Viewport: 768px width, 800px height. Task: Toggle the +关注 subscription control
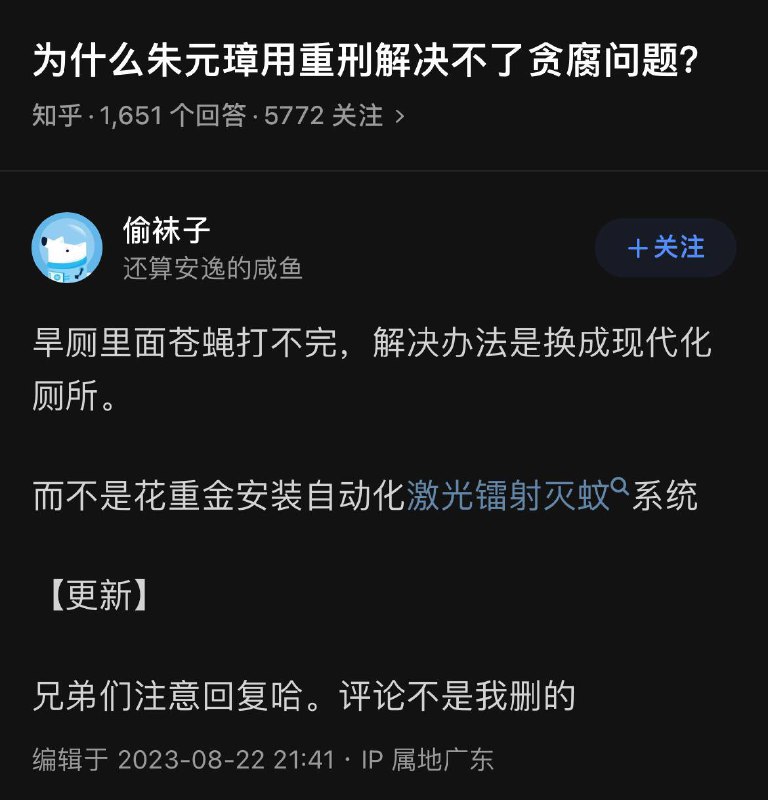pos(668,247)
